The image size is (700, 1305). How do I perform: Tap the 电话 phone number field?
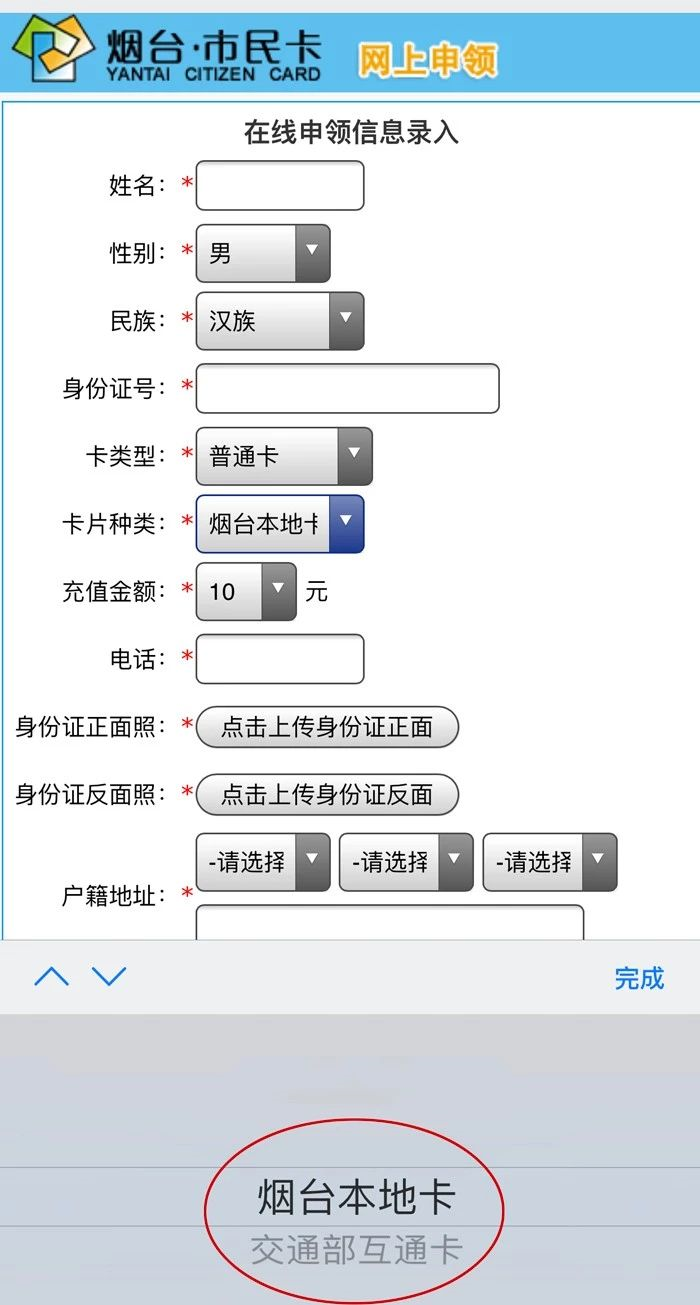point(279,660)
